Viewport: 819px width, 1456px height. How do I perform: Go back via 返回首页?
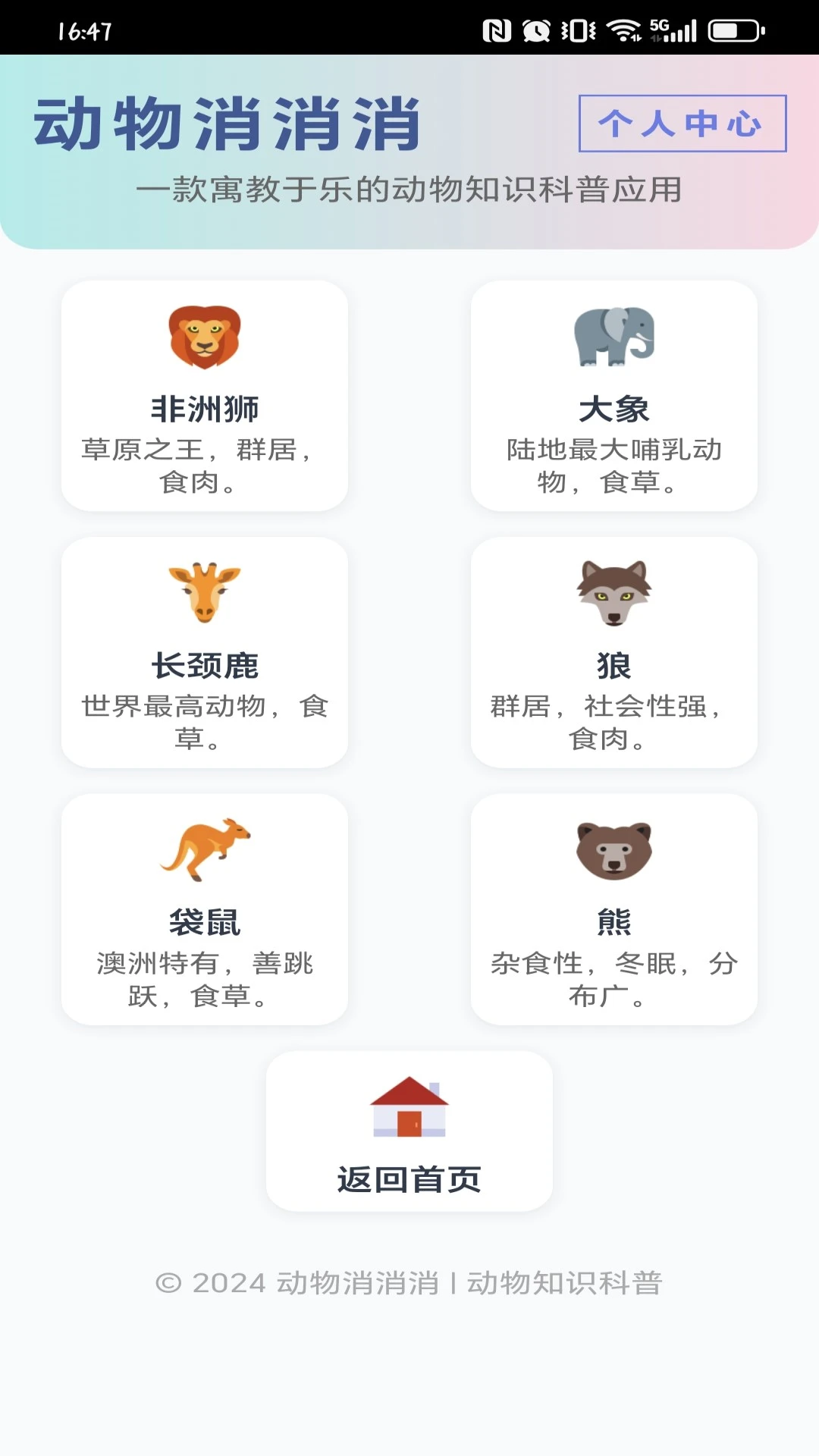pyautogui.click(x=409, y=1131)
